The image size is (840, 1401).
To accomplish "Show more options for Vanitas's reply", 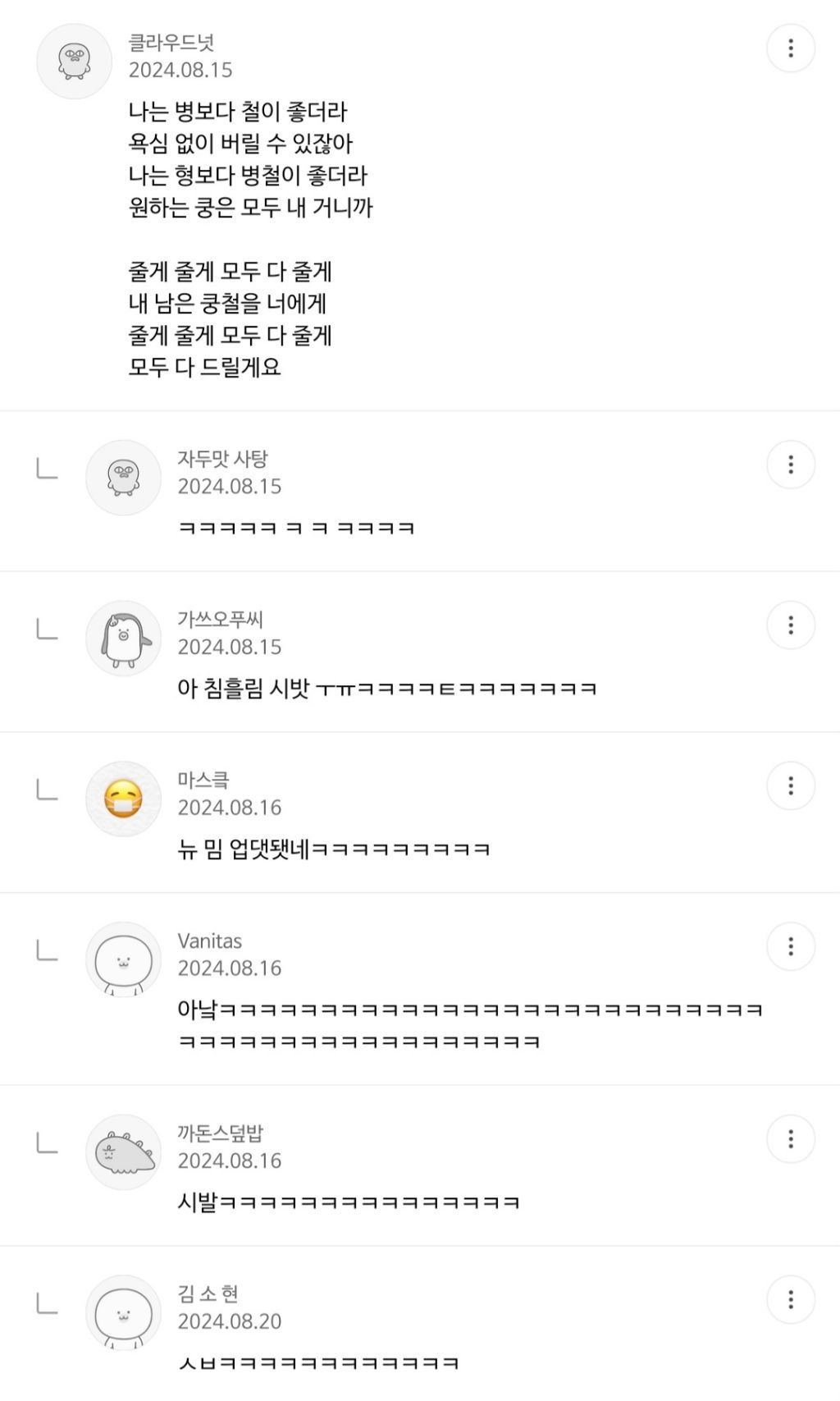I will [x=790, y=947].
